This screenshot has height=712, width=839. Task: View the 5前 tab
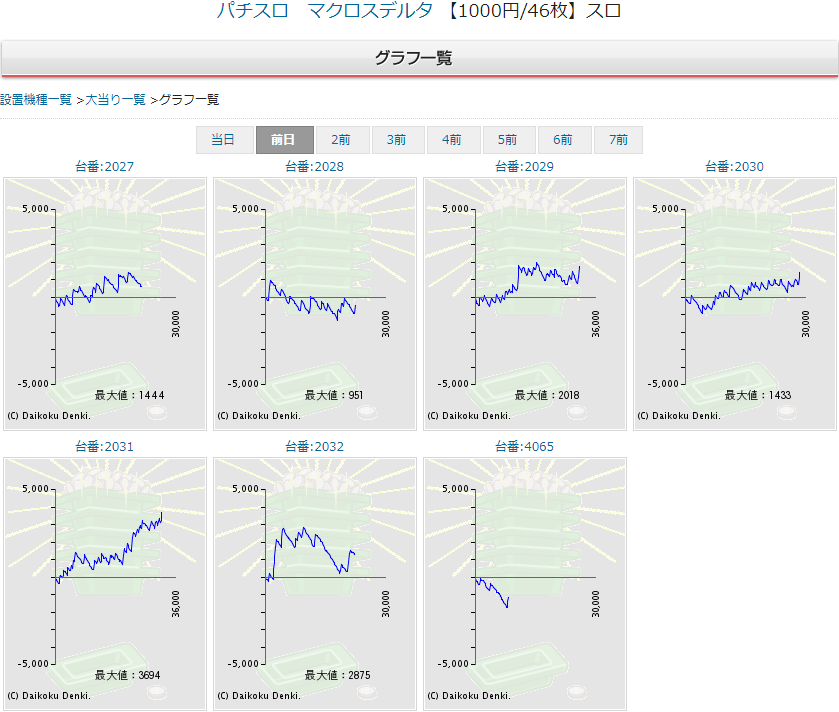pyautogui.click(x=509, y=140)
